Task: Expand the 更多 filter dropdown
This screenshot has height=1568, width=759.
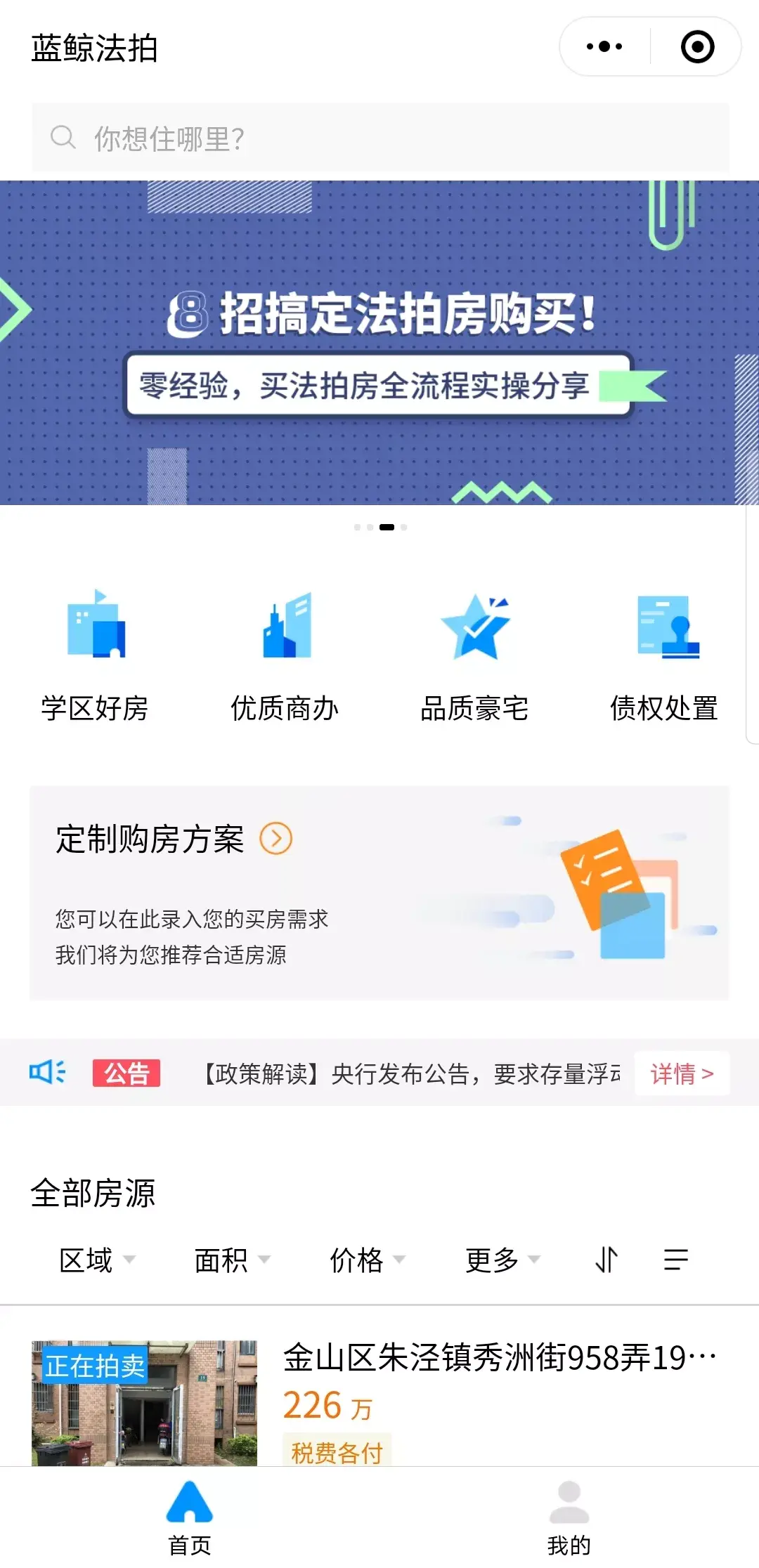Action: 503,1260
